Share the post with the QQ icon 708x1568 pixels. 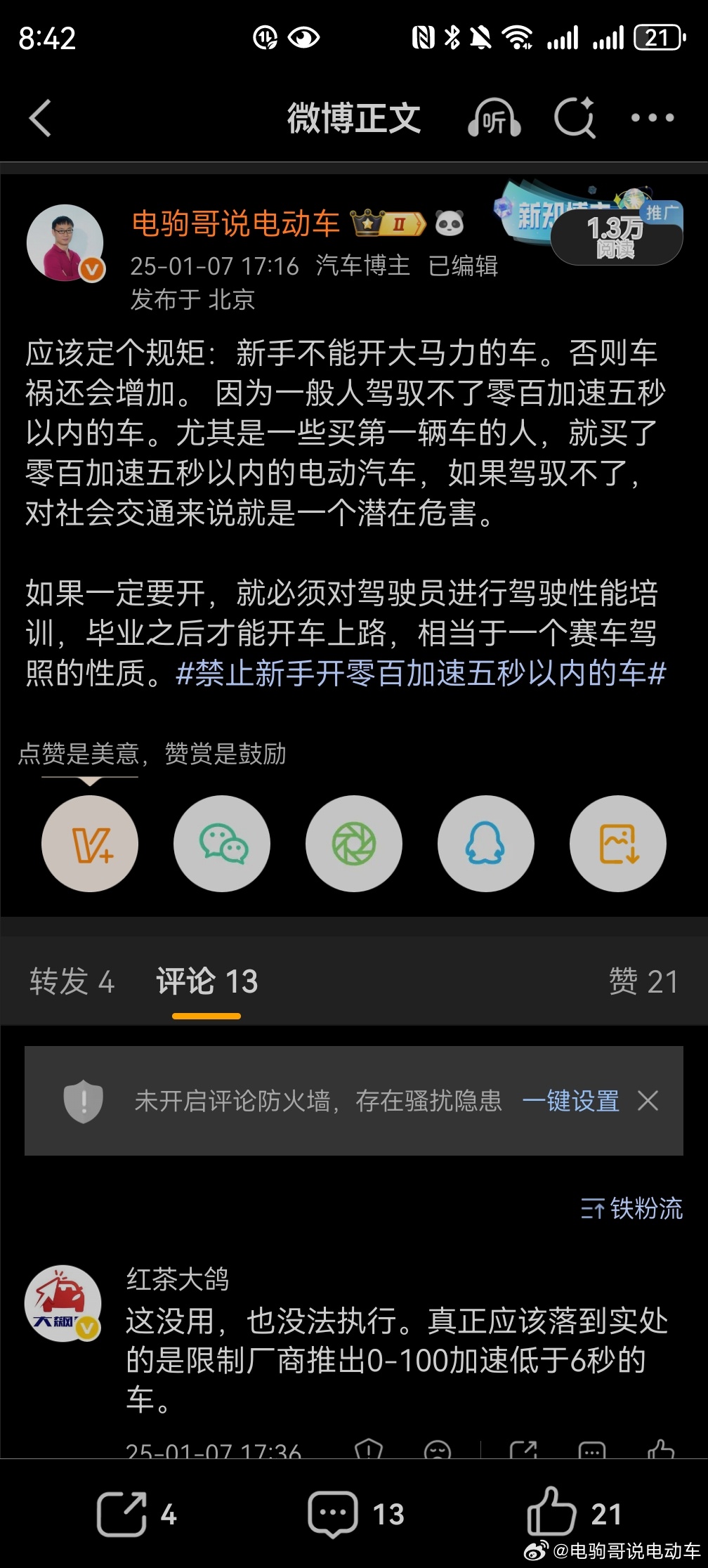[485, 843]
